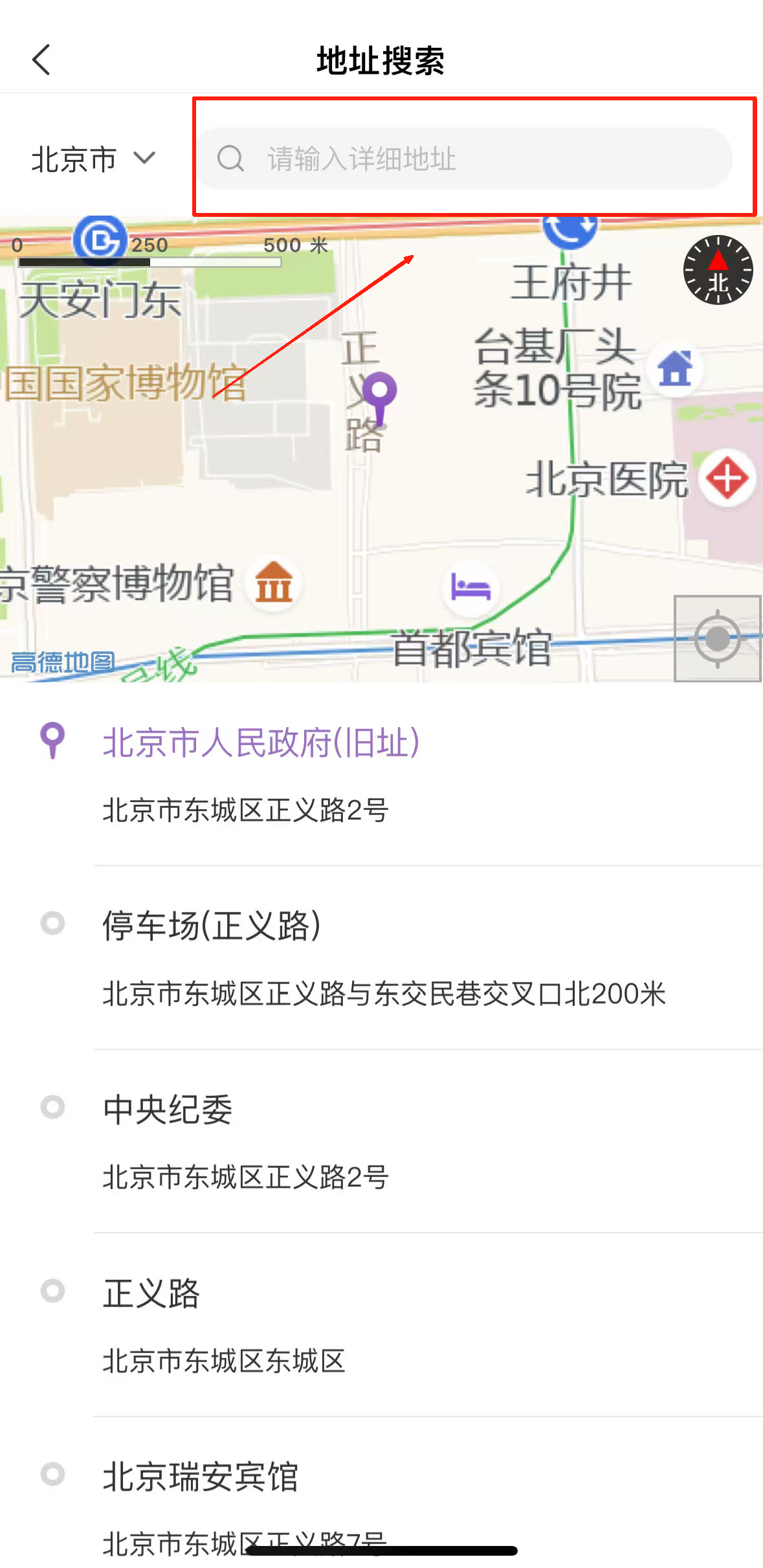763x1568 pixels.
Task: Open the 北京市 city dropdown
Action: [x=93, y=159]
